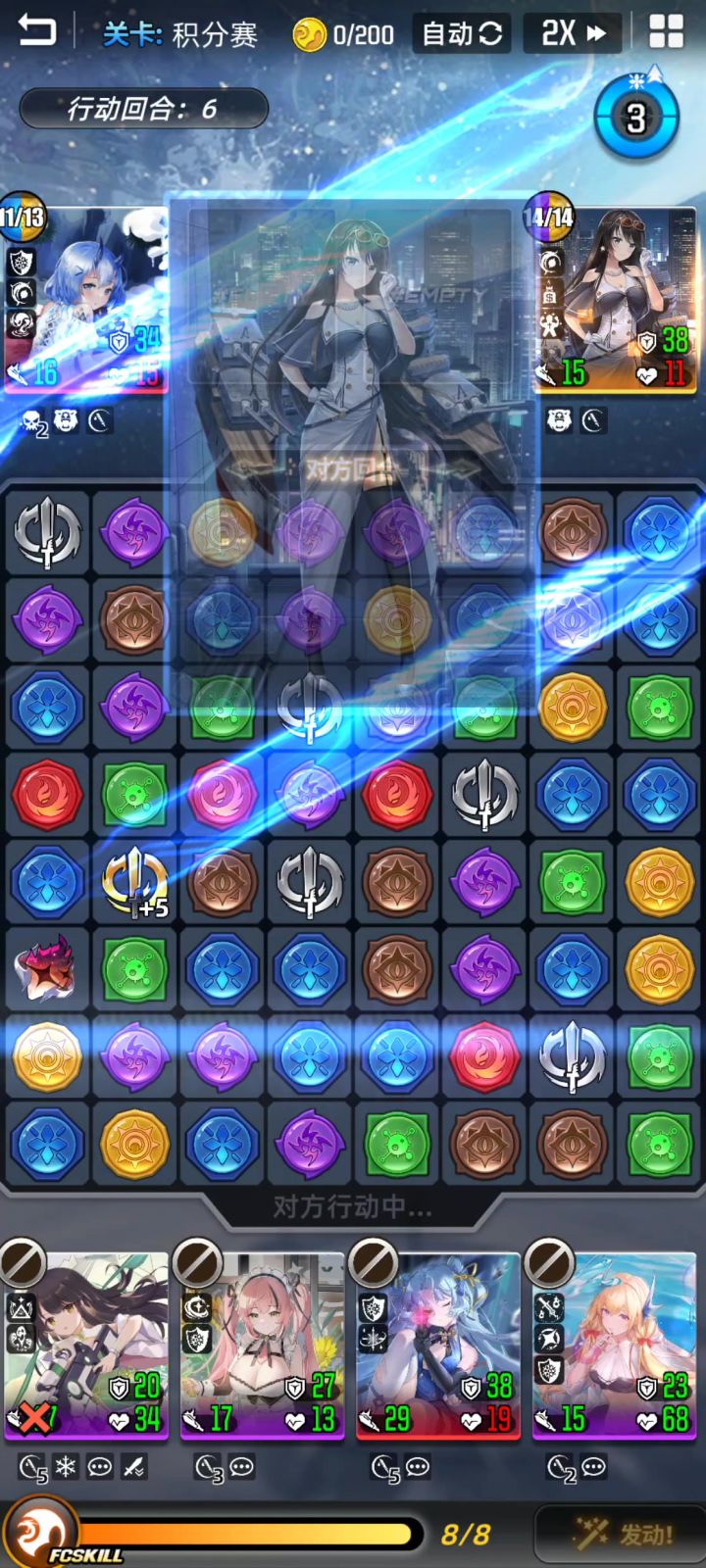706x1568 pixels.
Task: Switch battle speed with the 2X button
Action: tap(573, 34)
